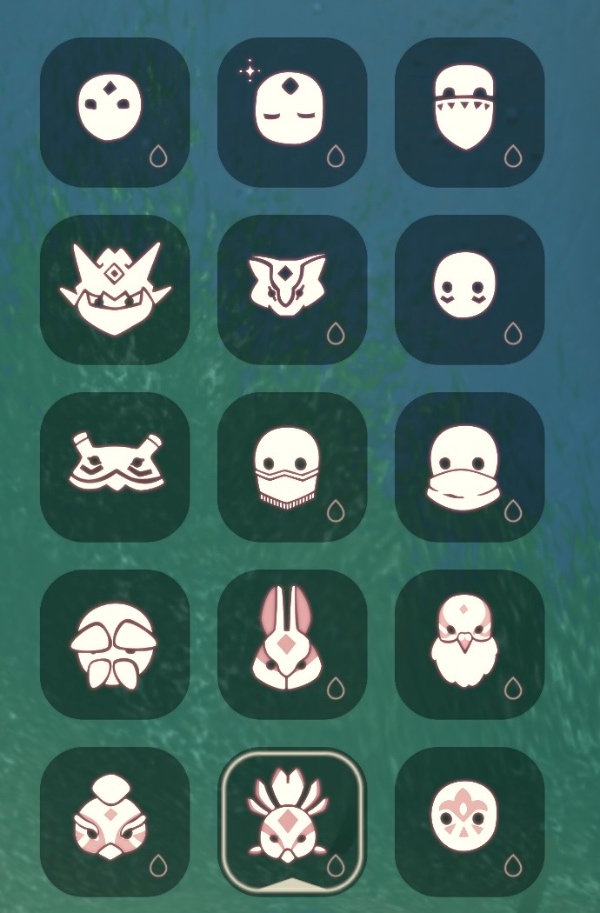600x913 pixels.
Task: Select the plain mask with forehead diamond
Action: tap(115, 112)
